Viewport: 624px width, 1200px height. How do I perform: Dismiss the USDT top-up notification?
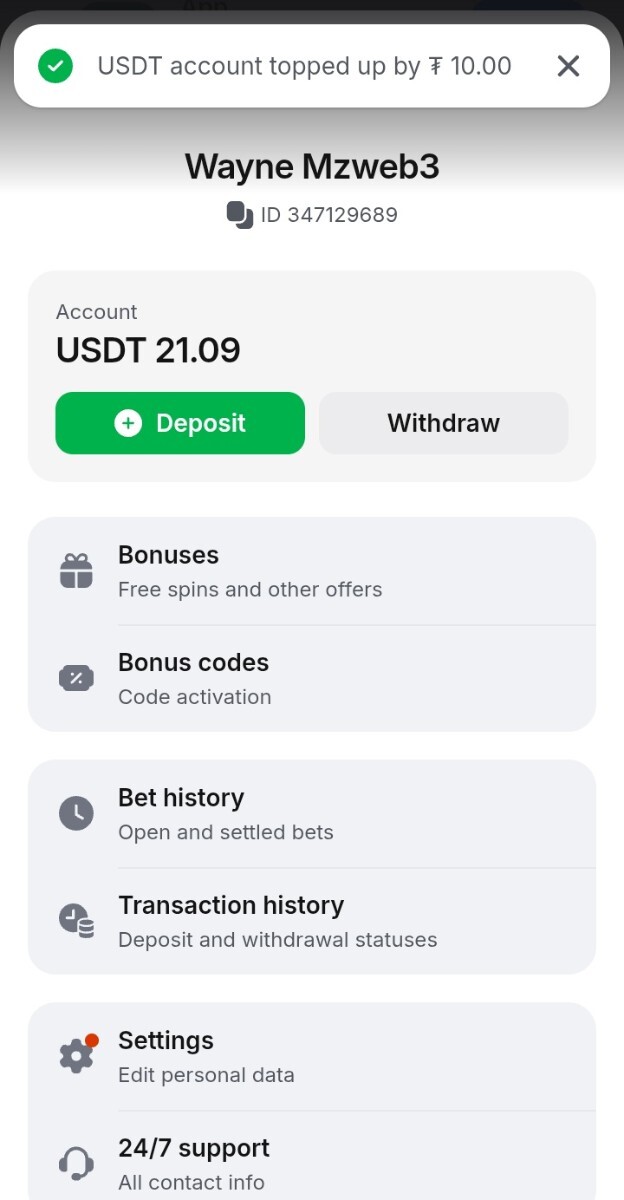568,67
